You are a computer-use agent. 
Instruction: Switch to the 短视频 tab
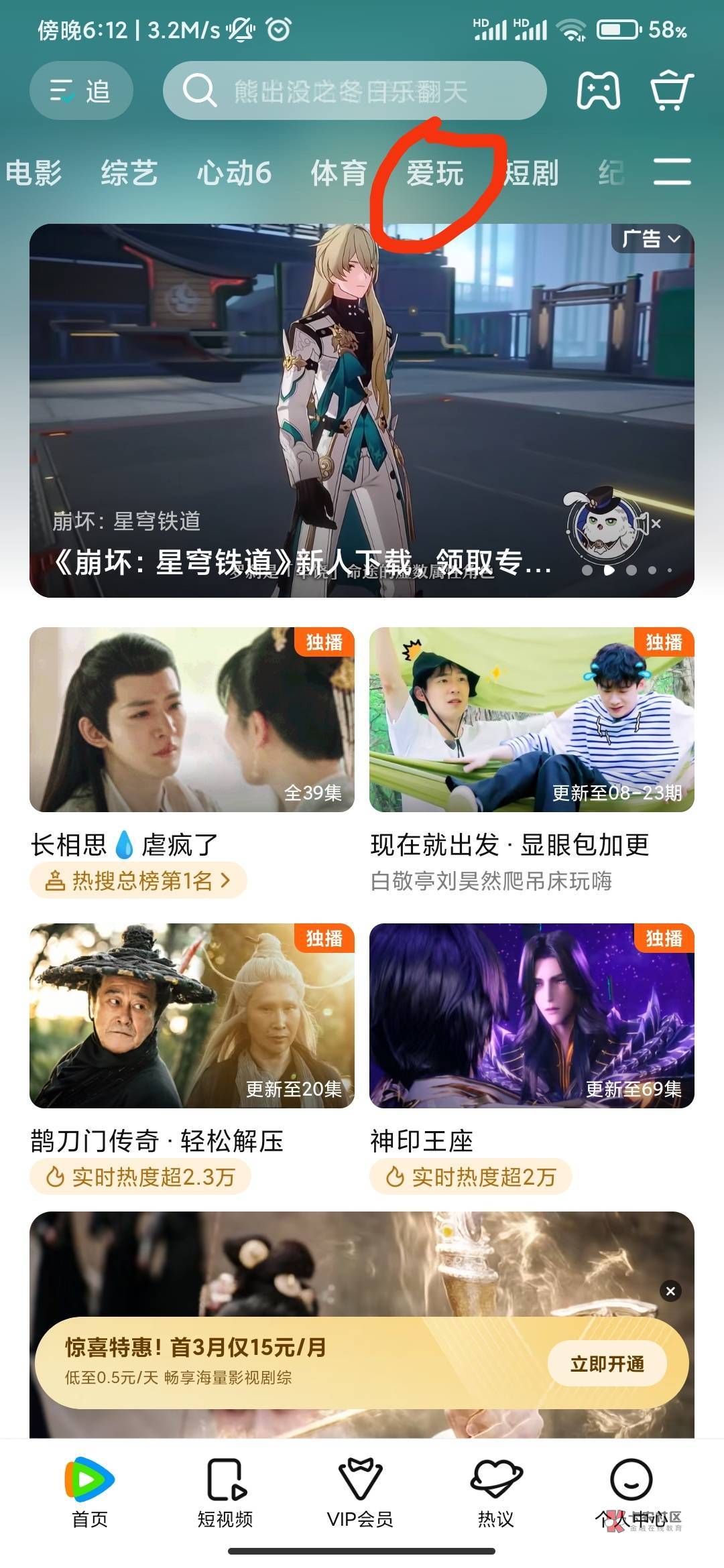pos(225,1492)
